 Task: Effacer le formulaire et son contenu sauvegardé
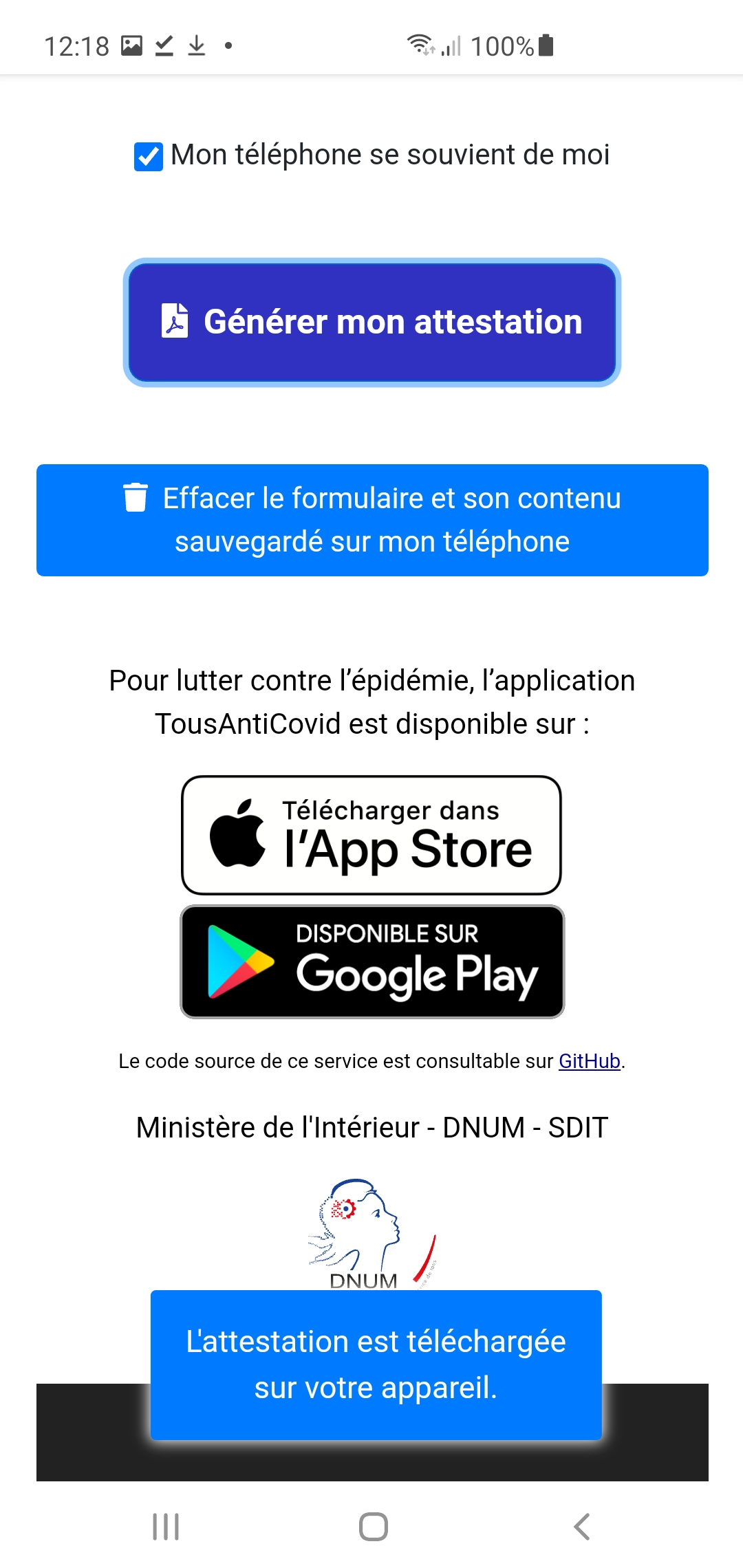[x=372, y=520]
